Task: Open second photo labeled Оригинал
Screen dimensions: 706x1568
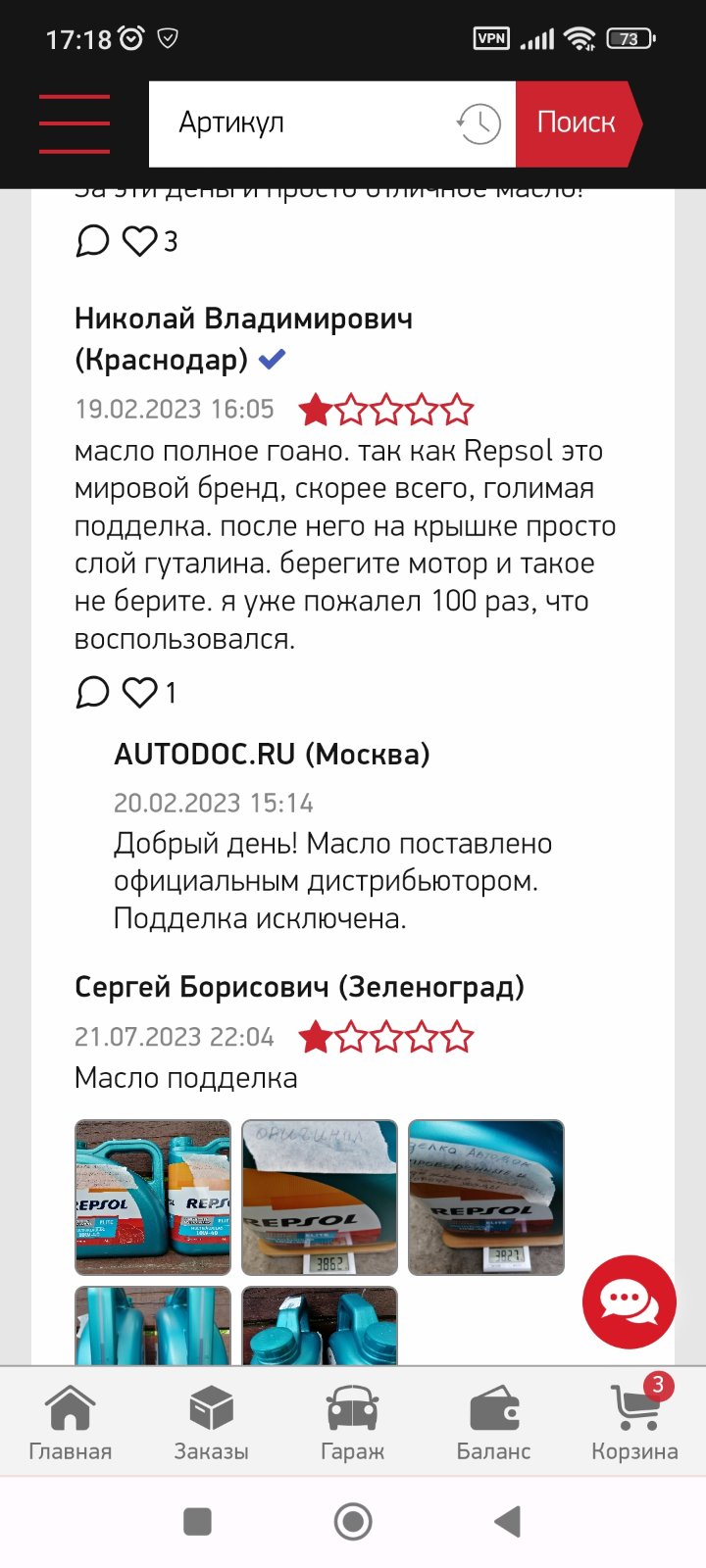Action: pyautogui.click(x=320, y=1198)
